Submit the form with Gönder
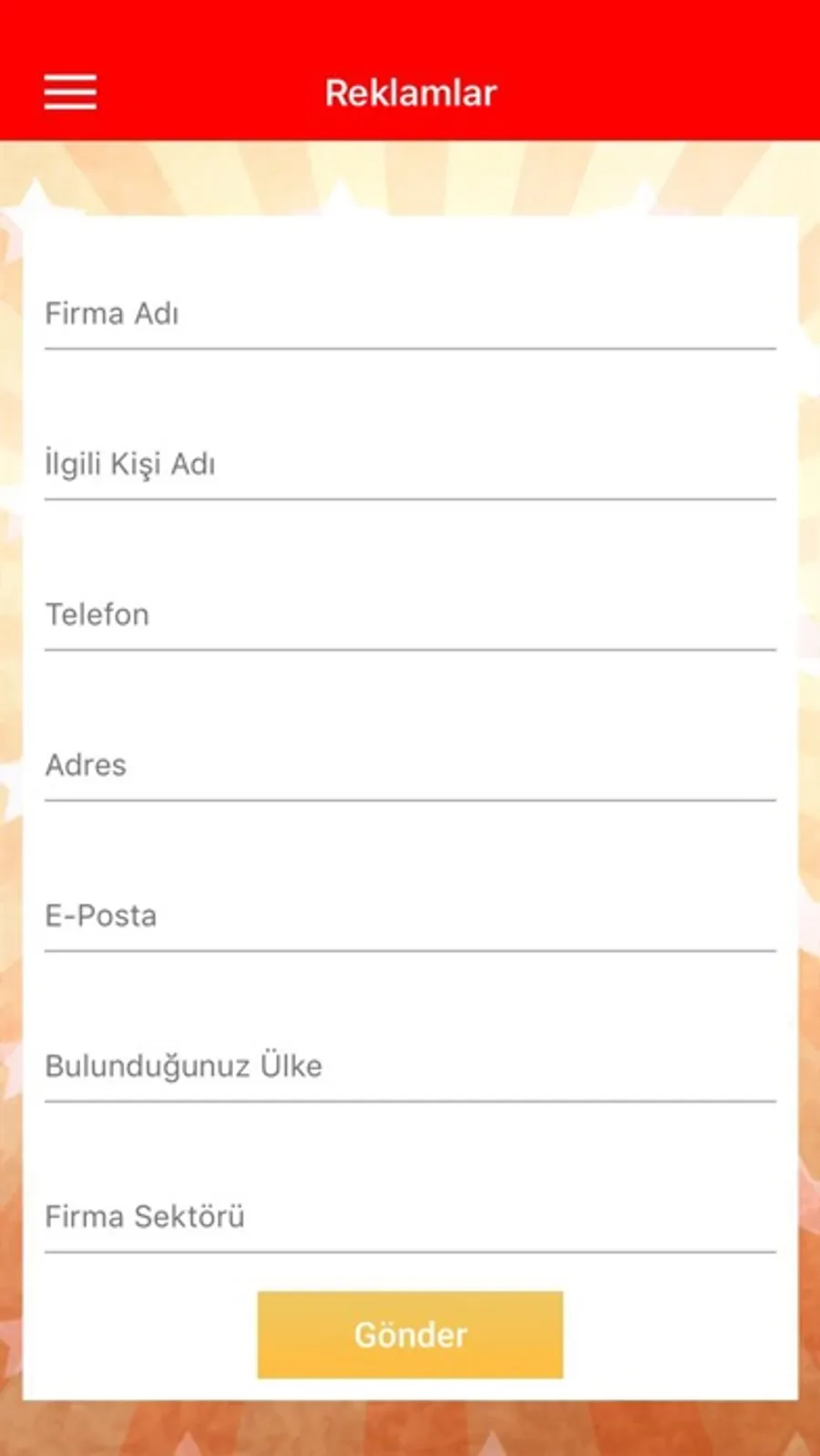Image resolution: width=820 pixels, height=1456 pixels. 410,1335
